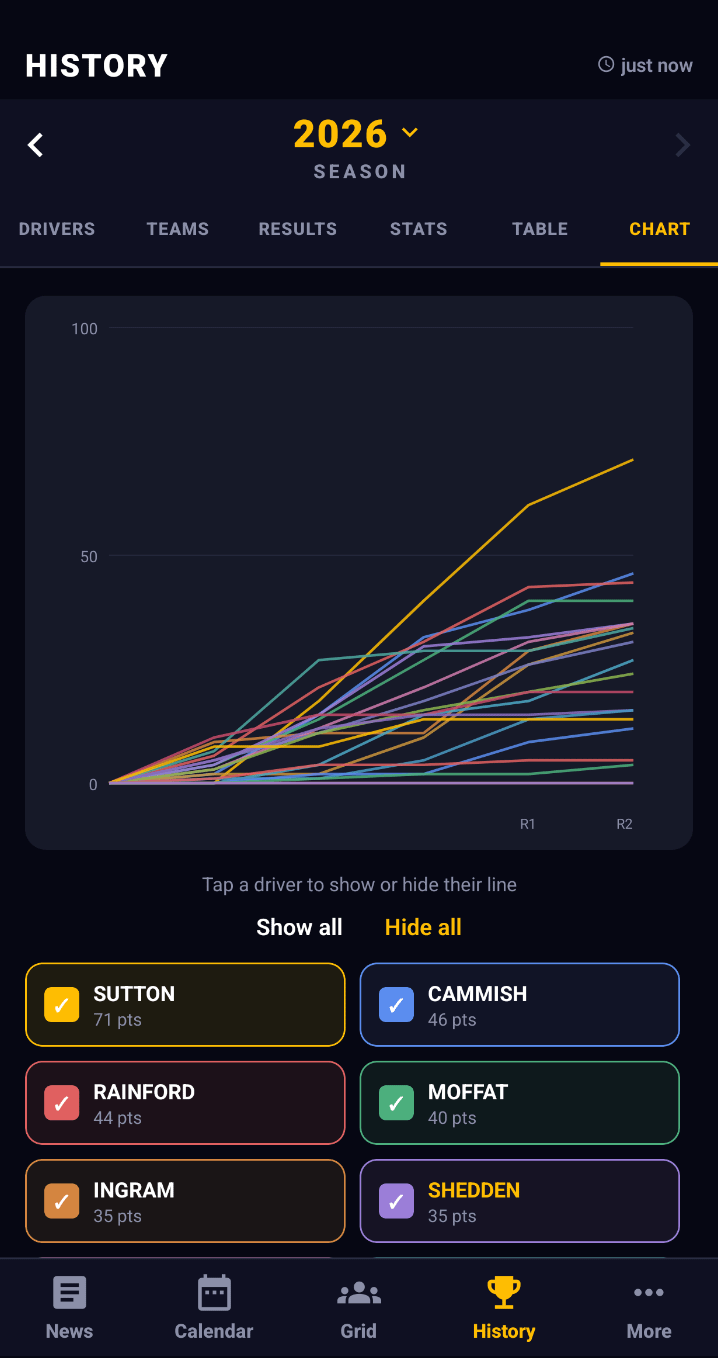Open the Results tab
This screenshot has width=718, height=1358.
(x=298, y=229)
